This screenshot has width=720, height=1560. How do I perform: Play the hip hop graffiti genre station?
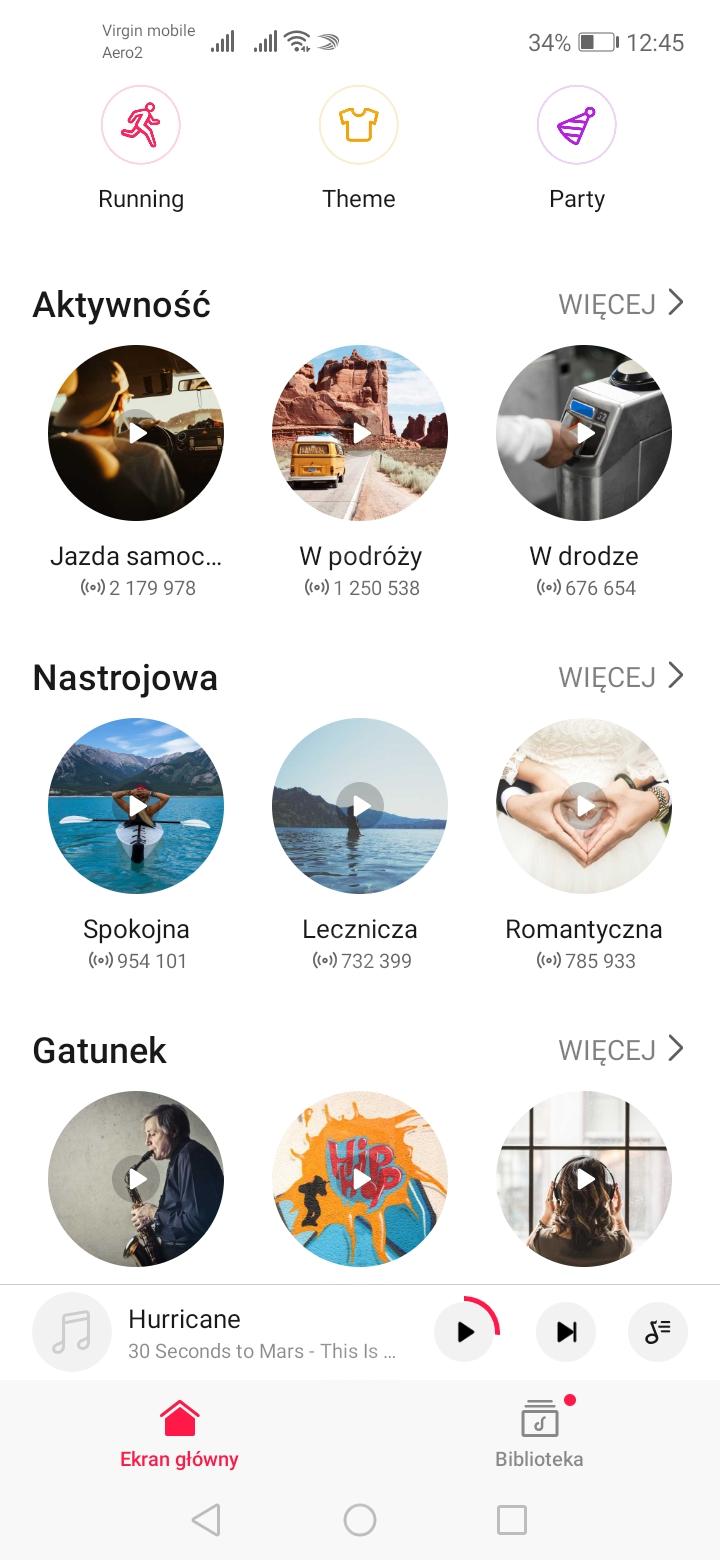click(x=360, y=1179)
